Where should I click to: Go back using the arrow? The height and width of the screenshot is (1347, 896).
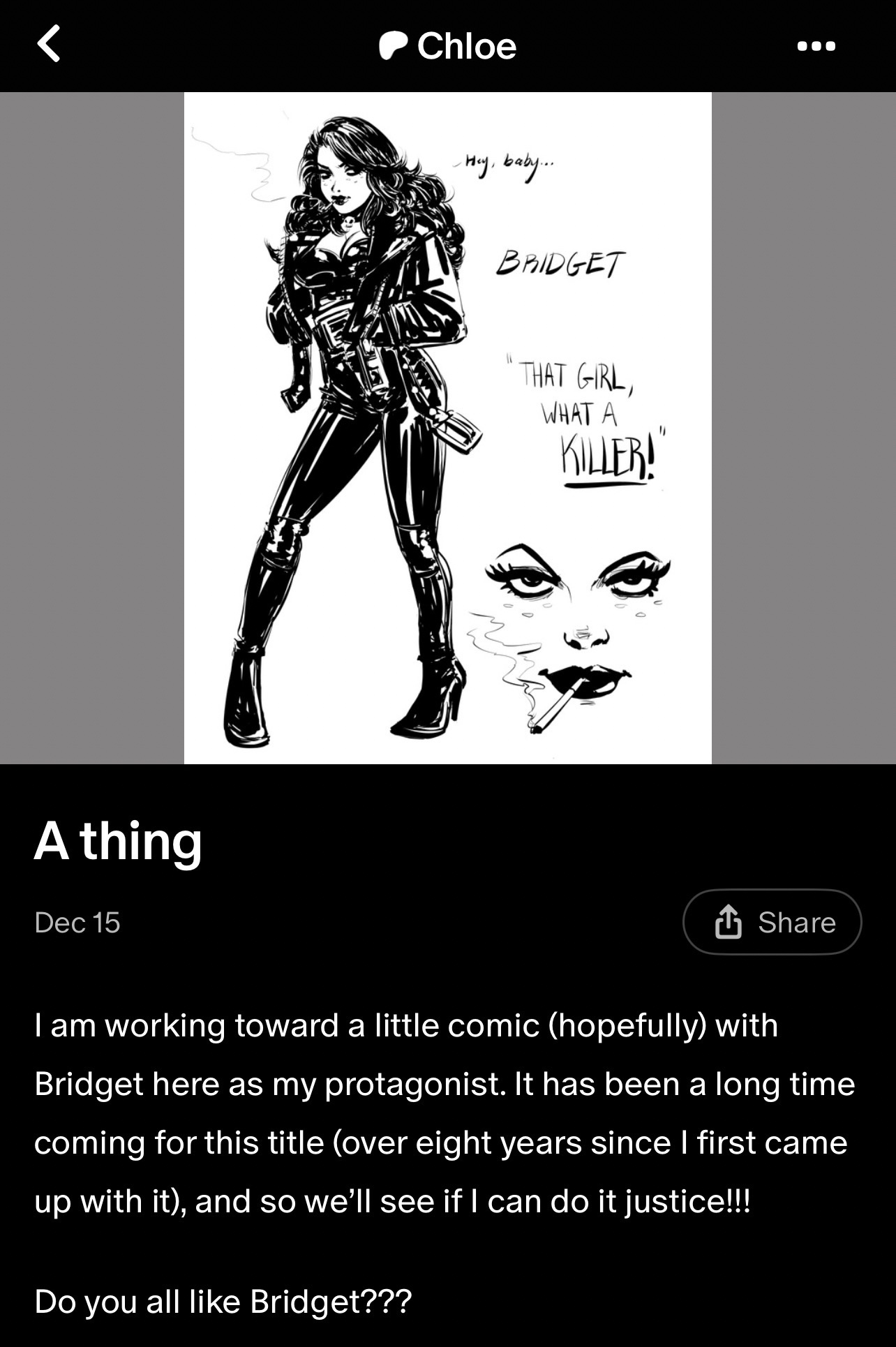(x=49, y=45)
